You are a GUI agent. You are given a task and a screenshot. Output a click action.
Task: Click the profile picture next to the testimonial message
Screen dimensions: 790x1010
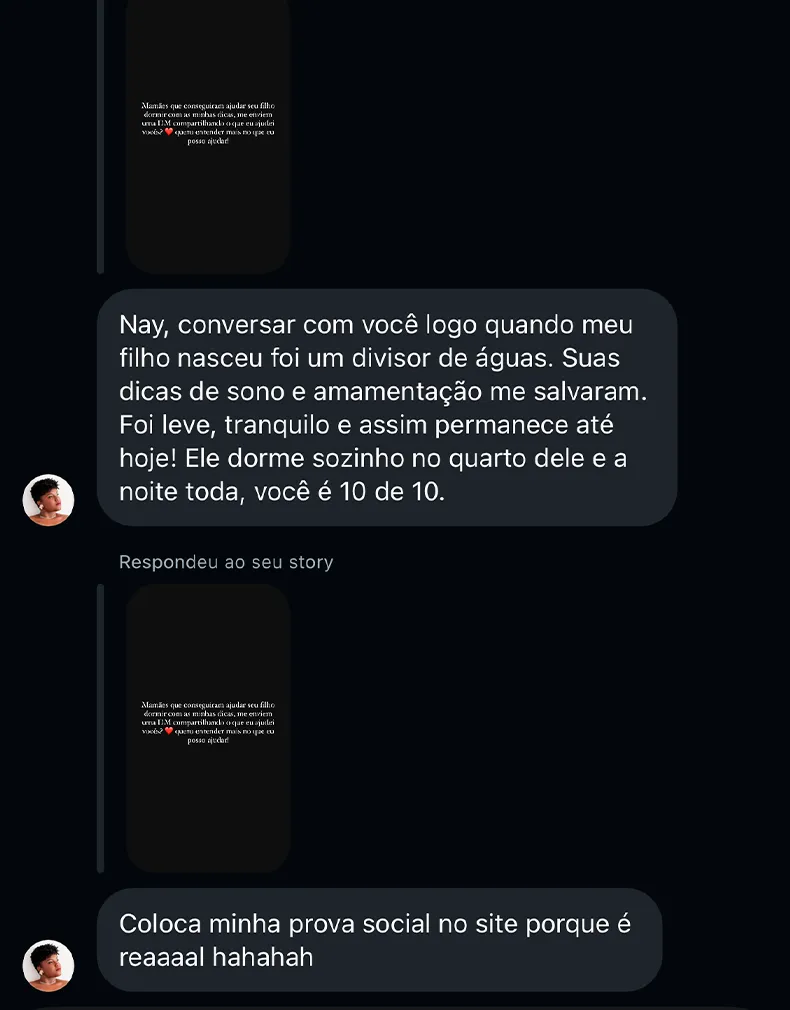point(48,500)
